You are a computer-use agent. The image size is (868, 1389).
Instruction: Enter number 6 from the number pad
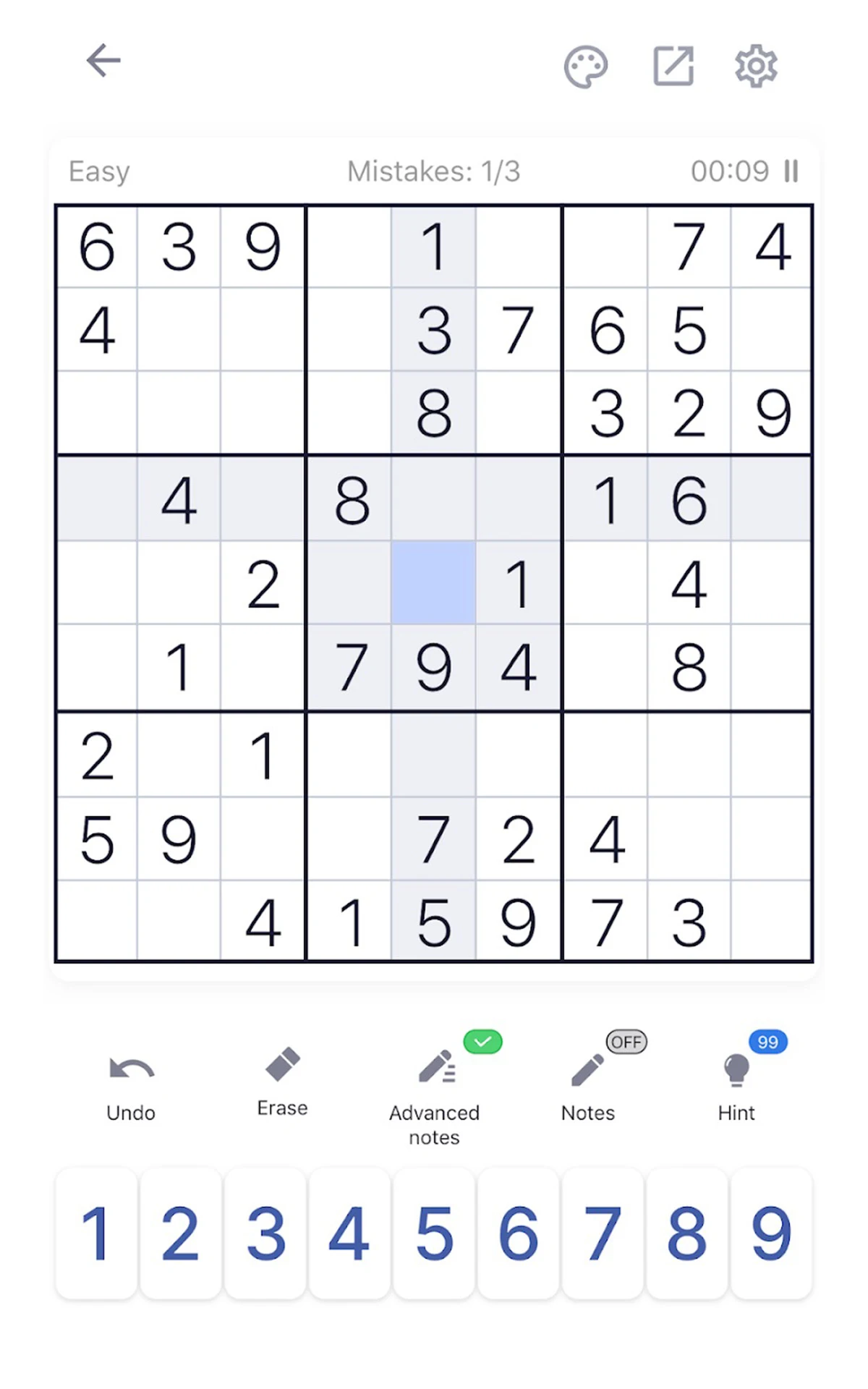pos(519,1233)
